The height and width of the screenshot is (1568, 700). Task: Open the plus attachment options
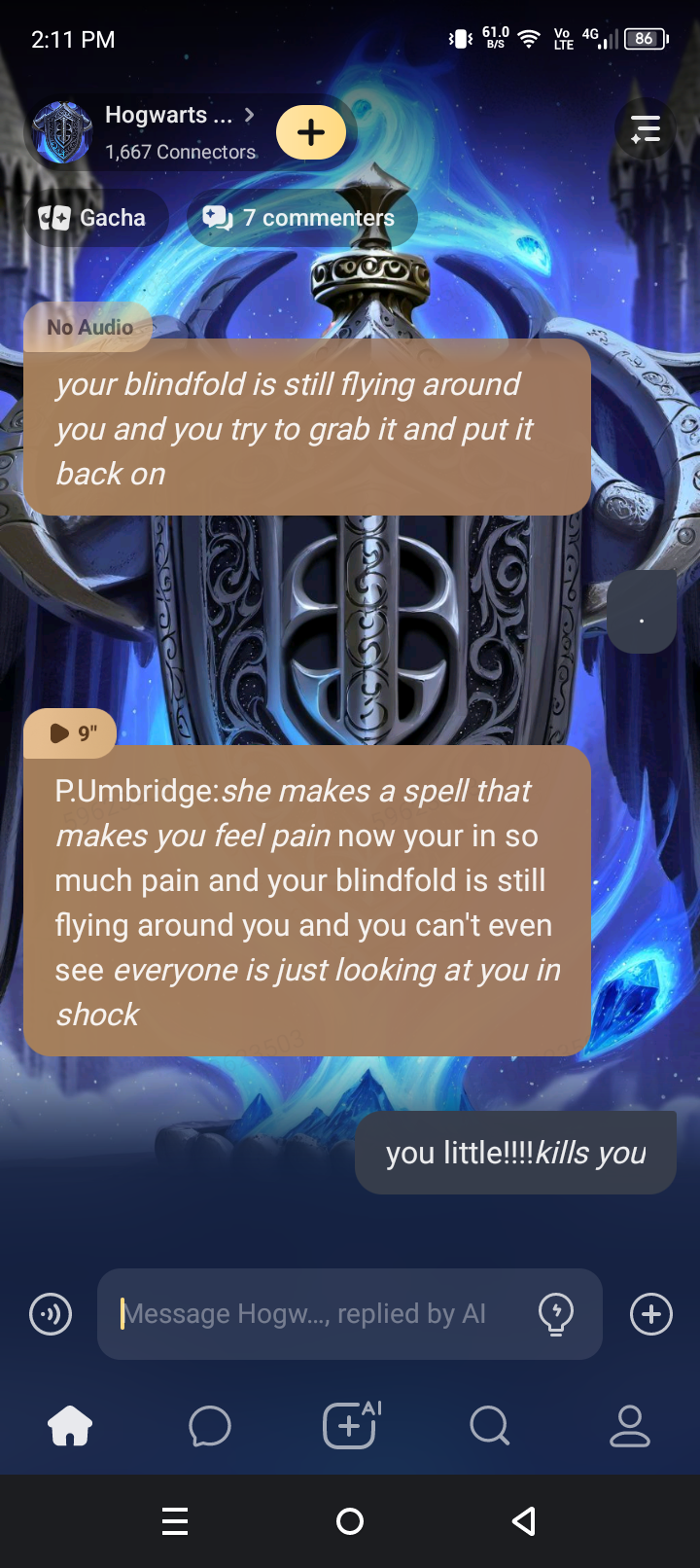pyautogui.click(x=650, y=1314)
